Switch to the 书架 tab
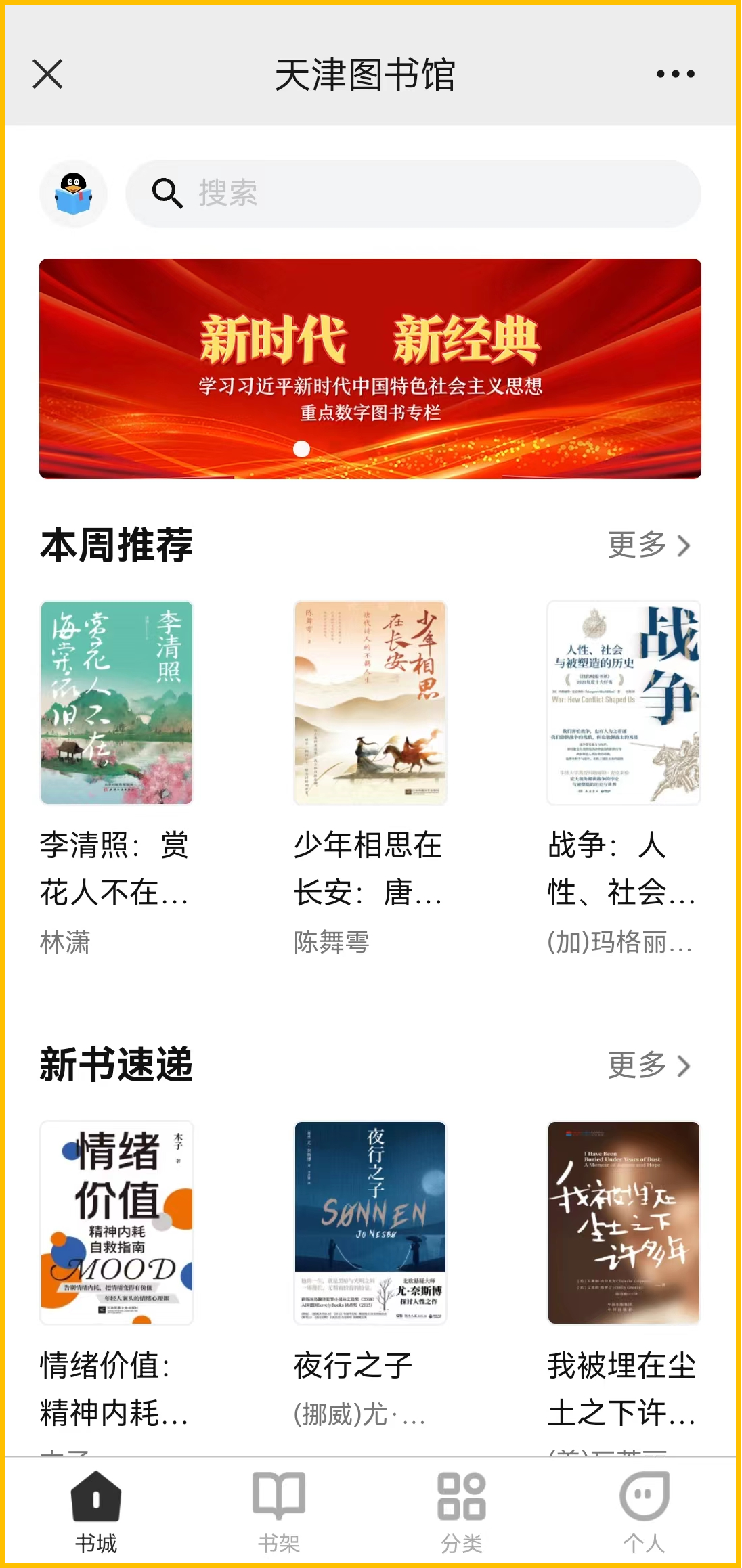 click(279, 1512)
